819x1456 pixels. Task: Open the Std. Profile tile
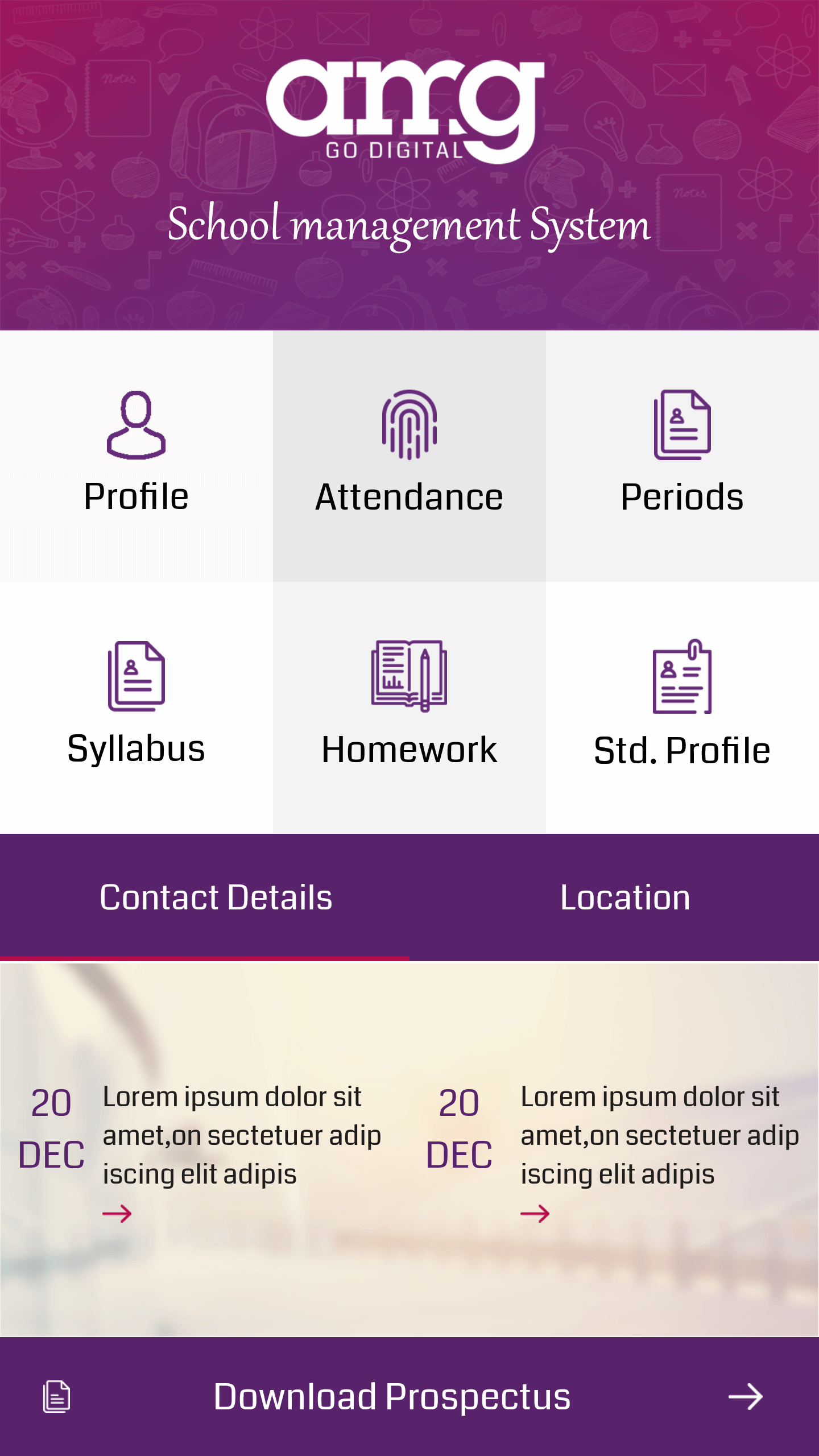(682, 708)
